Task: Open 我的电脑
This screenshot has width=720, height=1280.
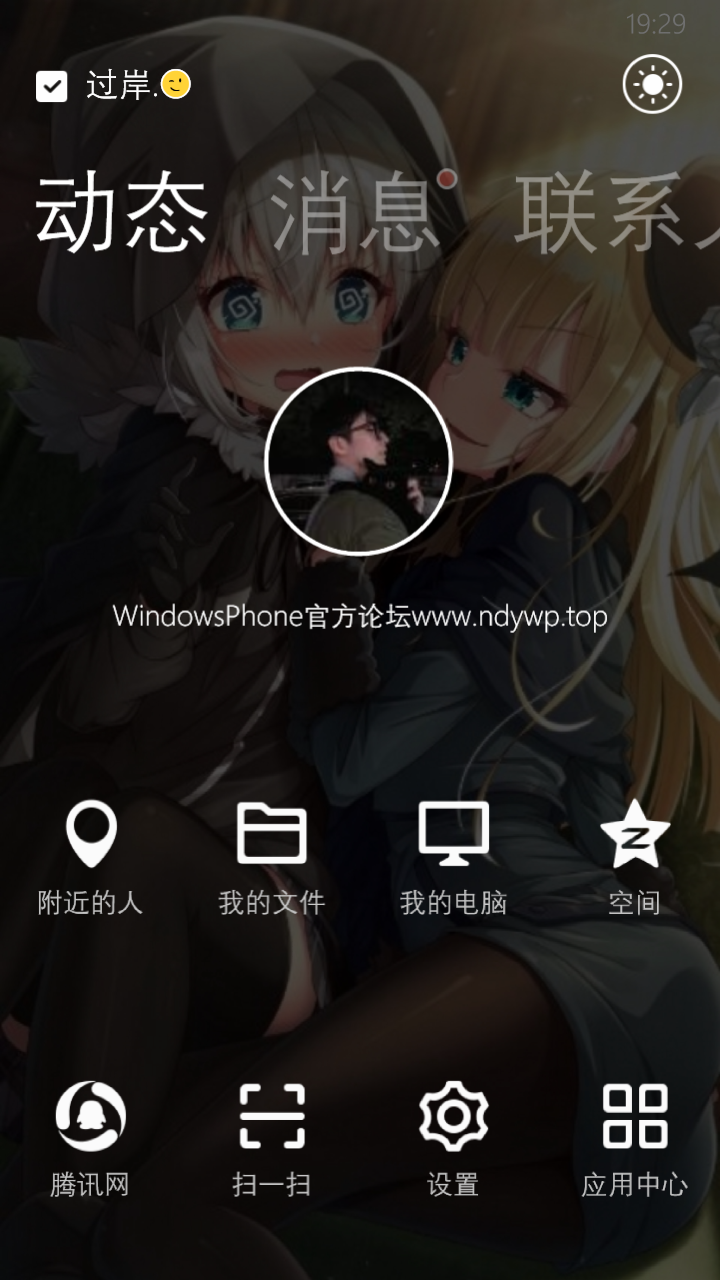Action: (x=453, y=858)
